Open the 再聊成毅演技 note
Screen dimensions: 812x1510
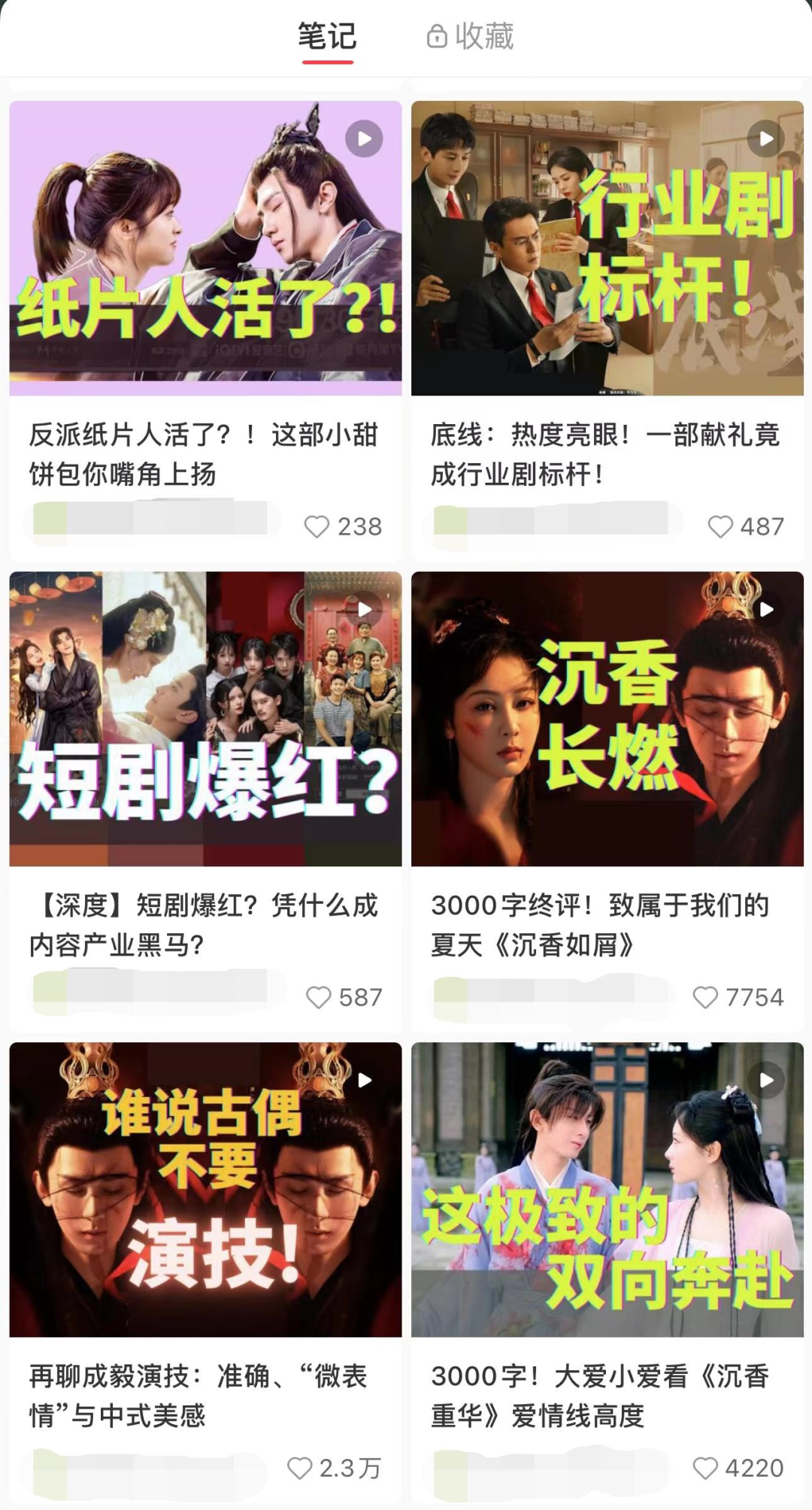pos(205,1190)
